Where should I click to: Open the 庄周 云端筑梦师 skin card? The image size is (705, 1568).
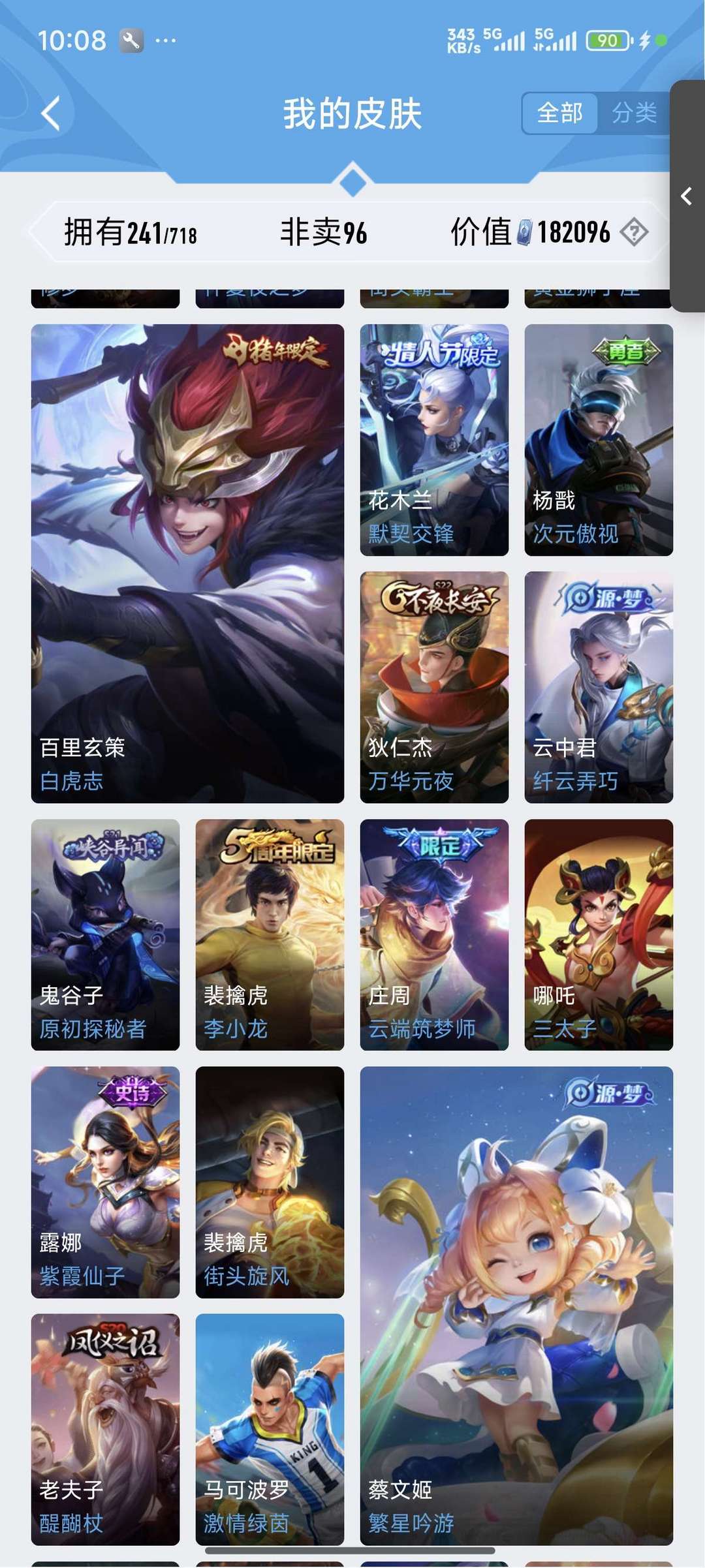coord(434,934)
